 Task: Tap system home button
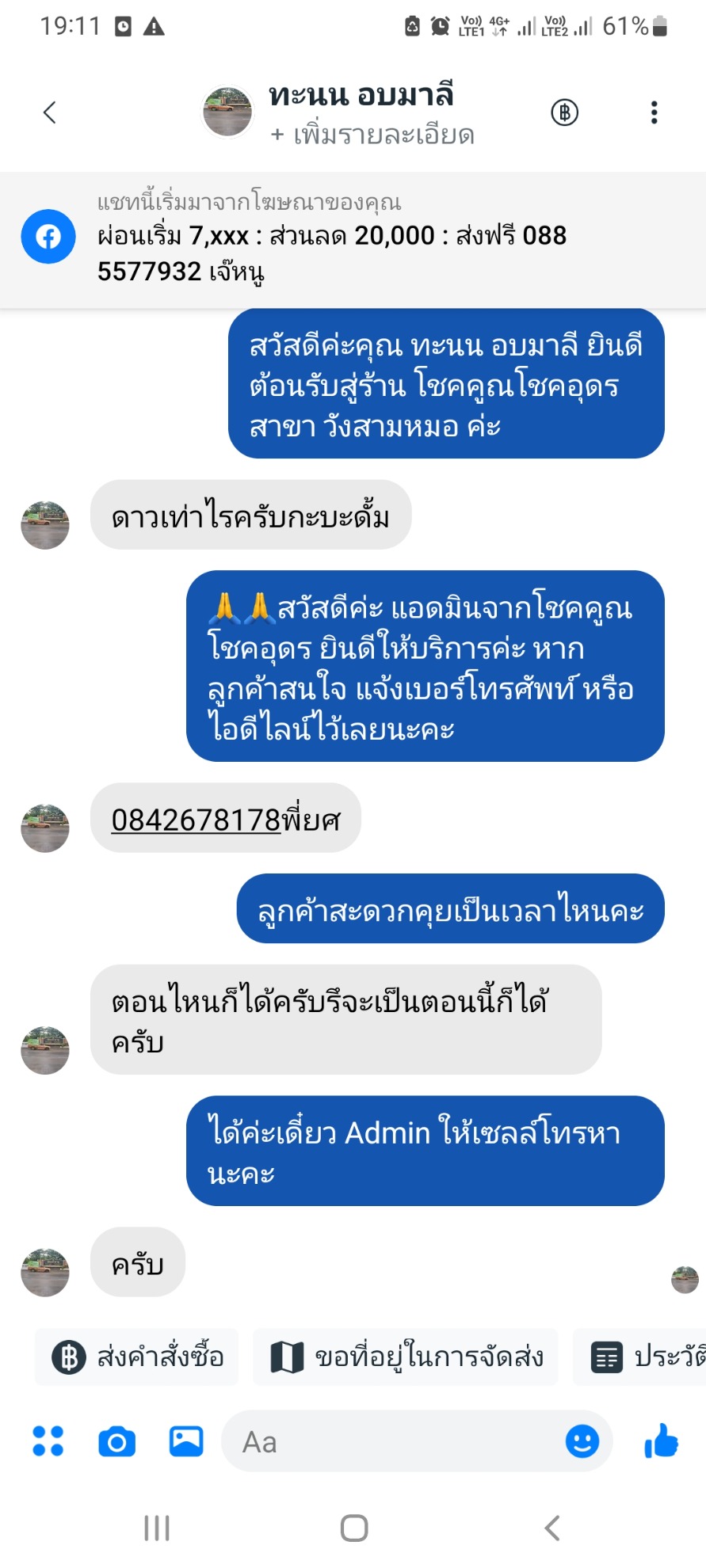click(x=353, y=1528)
